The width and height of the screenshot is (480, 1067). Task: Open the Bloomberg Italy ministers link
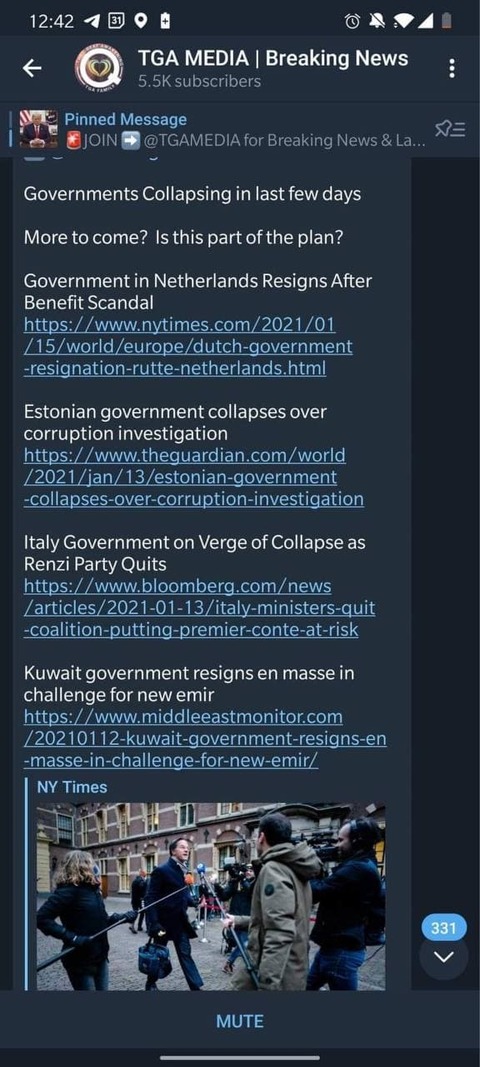(x=199, y=608)
